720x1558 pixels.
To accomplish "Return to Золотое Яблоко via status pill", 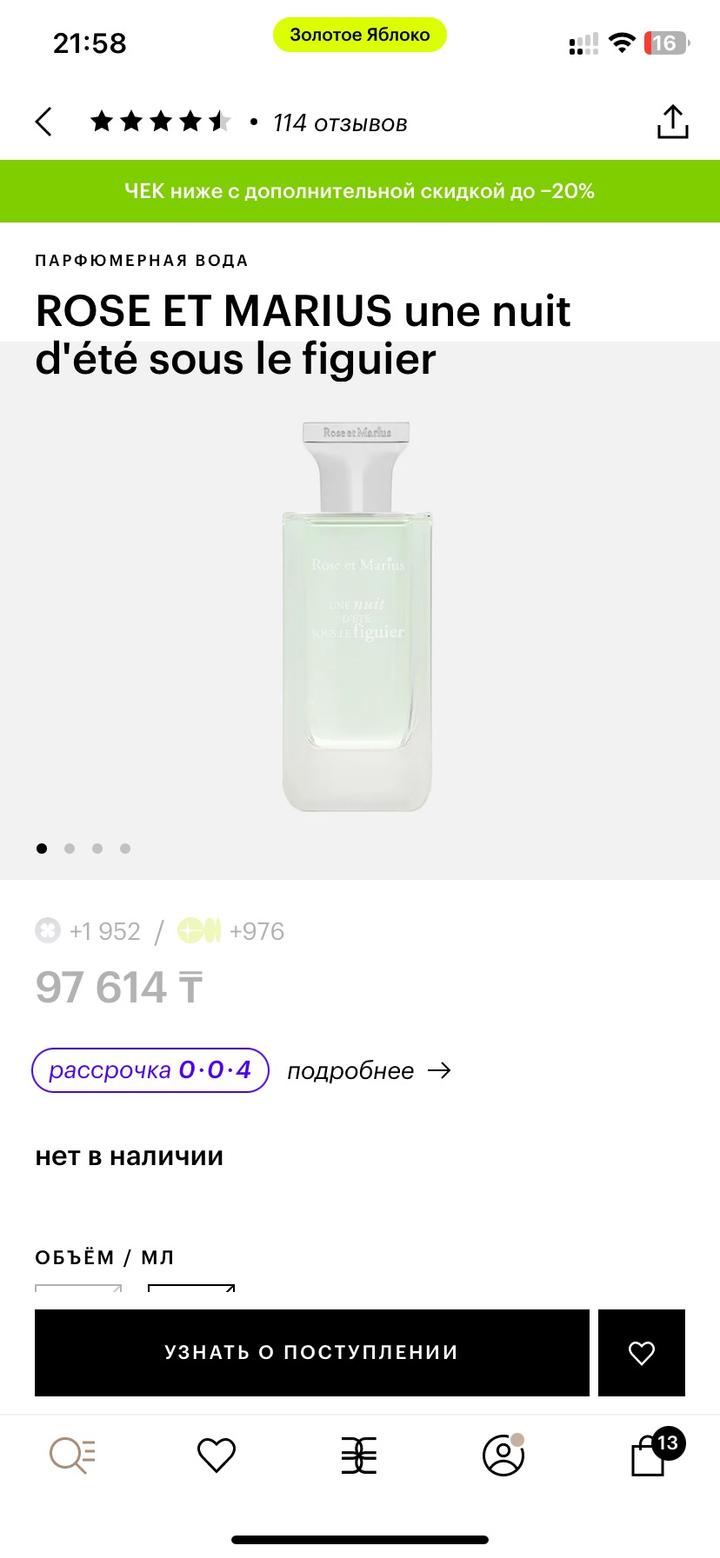I will 360,35.
